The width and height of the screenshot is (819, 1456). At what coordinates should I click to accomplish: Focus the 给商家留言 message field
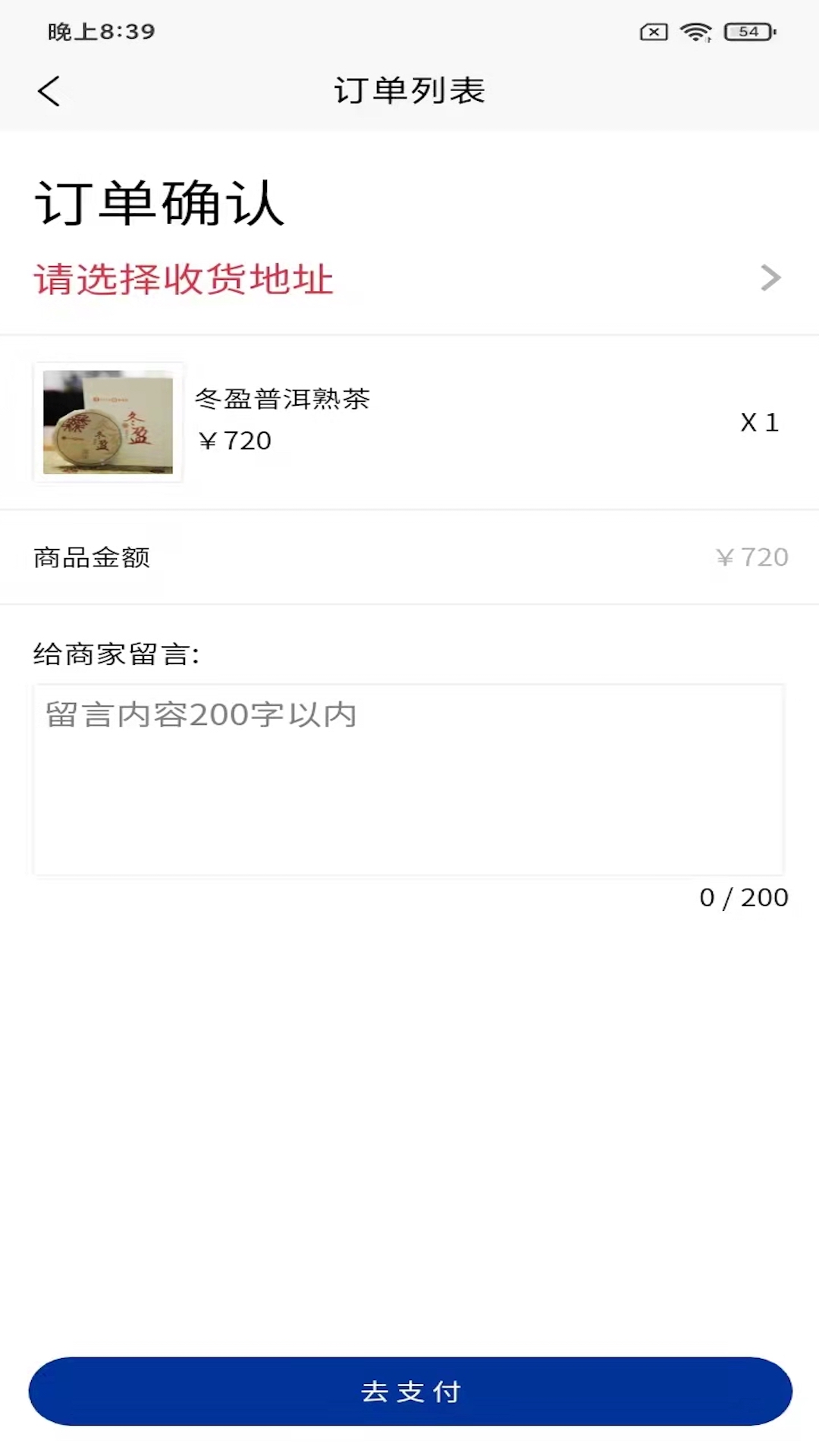point(409,779)
